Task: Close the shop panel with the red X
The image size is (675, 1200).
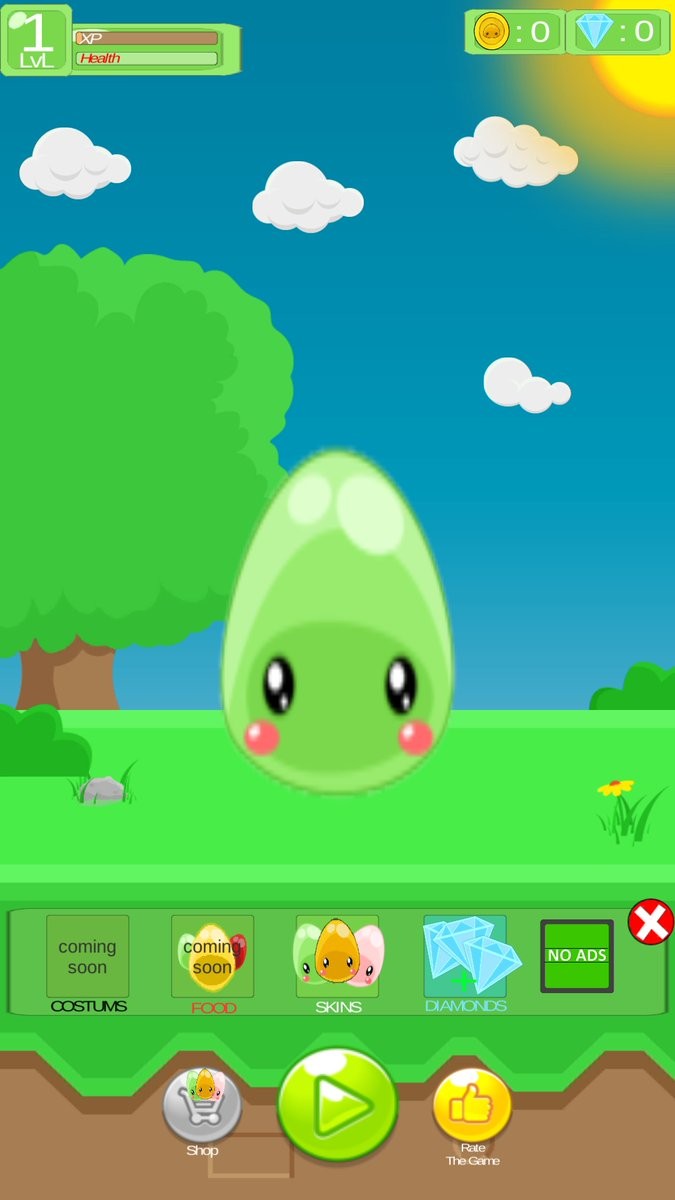Action: click(651, 922)
